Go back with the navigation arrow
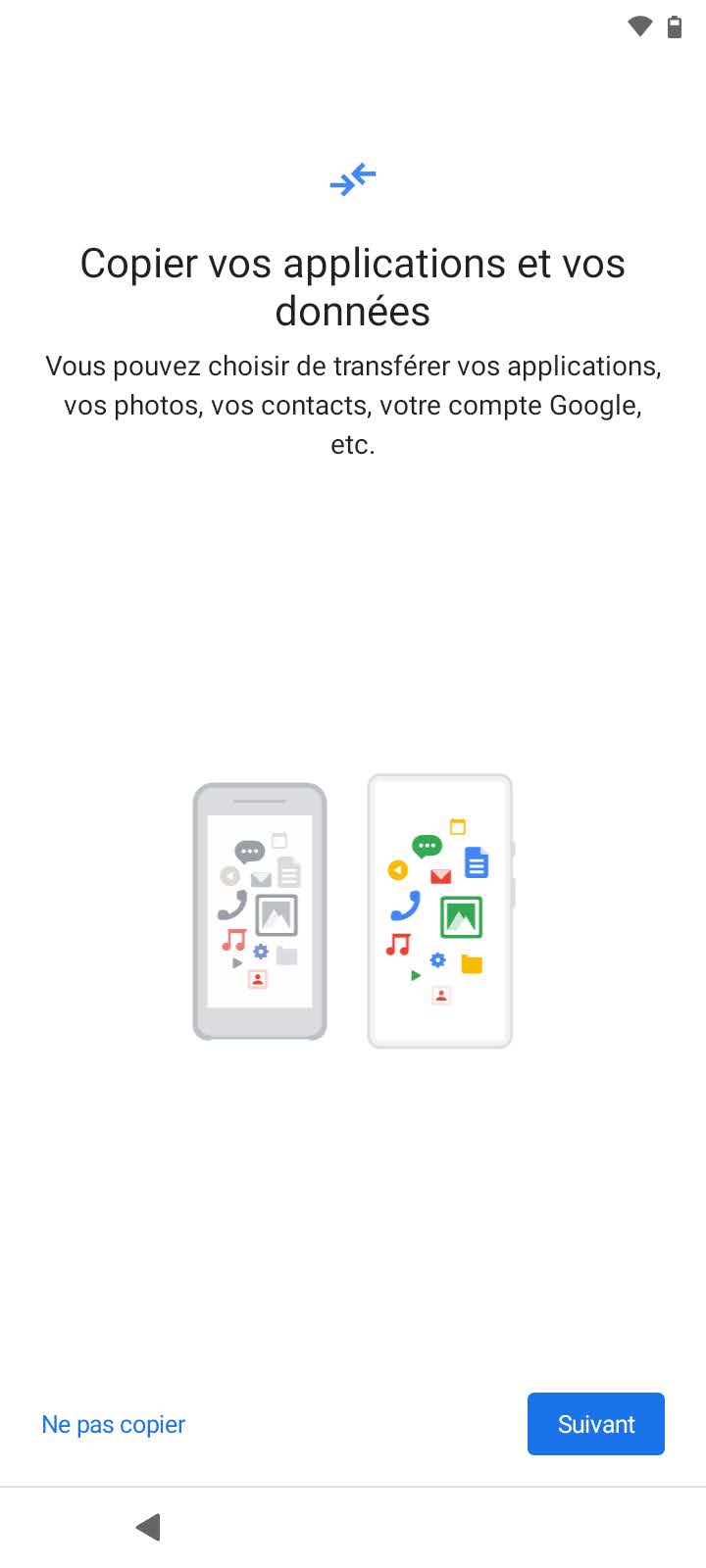The image size is (706, 1568). coord(148,1526)
